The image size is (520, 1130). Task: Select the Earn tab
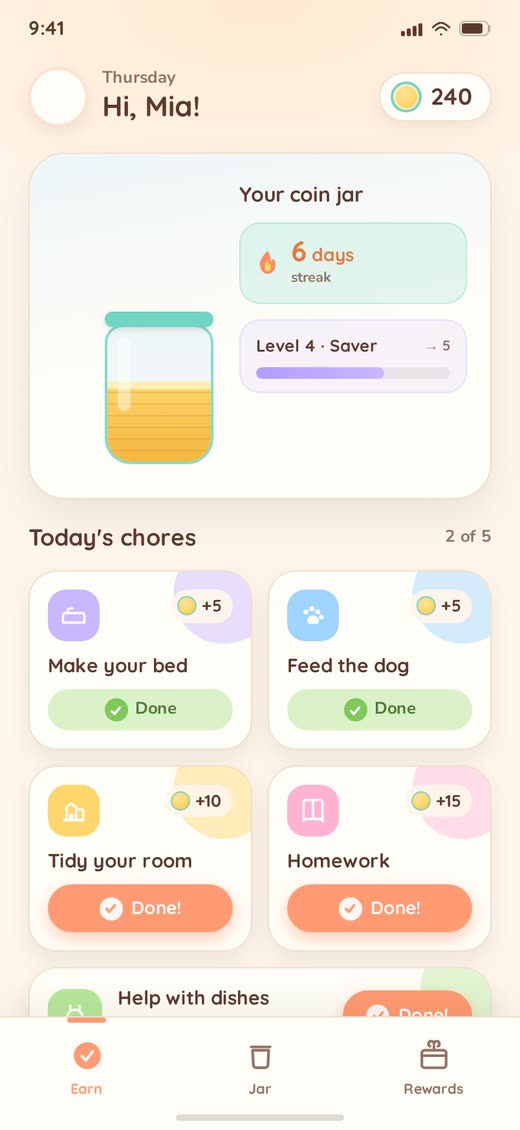(x=86, y=1069)
